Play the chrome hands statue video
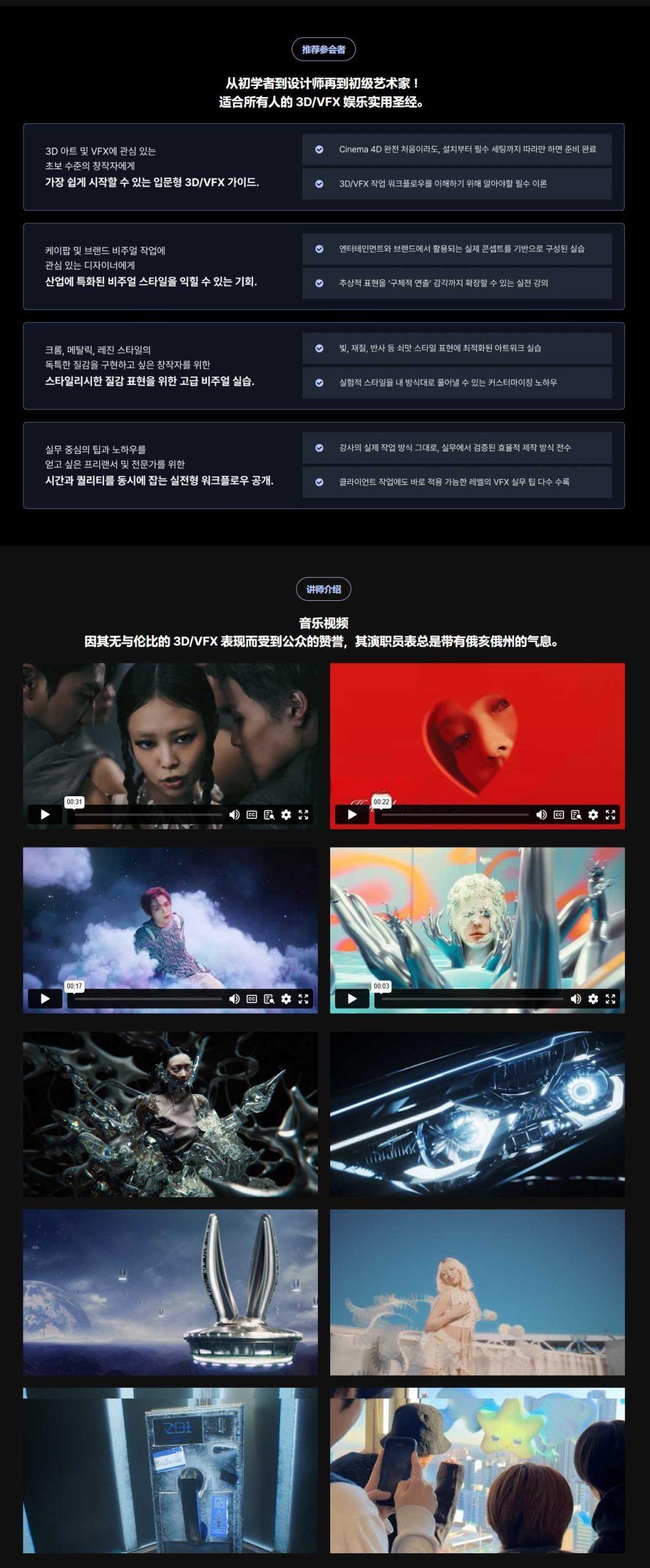The image size is (650, 1568). point(352,999)
